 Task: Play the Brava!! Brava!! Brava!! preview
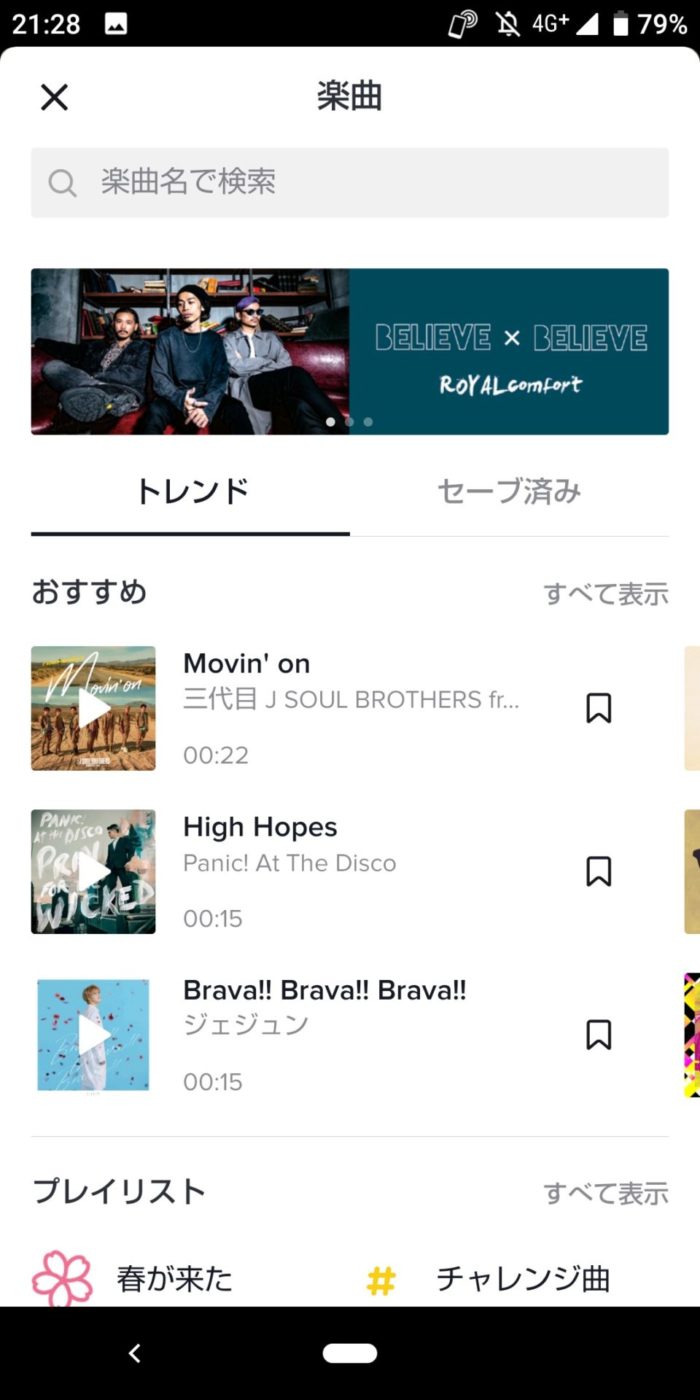pos(93,1034)
